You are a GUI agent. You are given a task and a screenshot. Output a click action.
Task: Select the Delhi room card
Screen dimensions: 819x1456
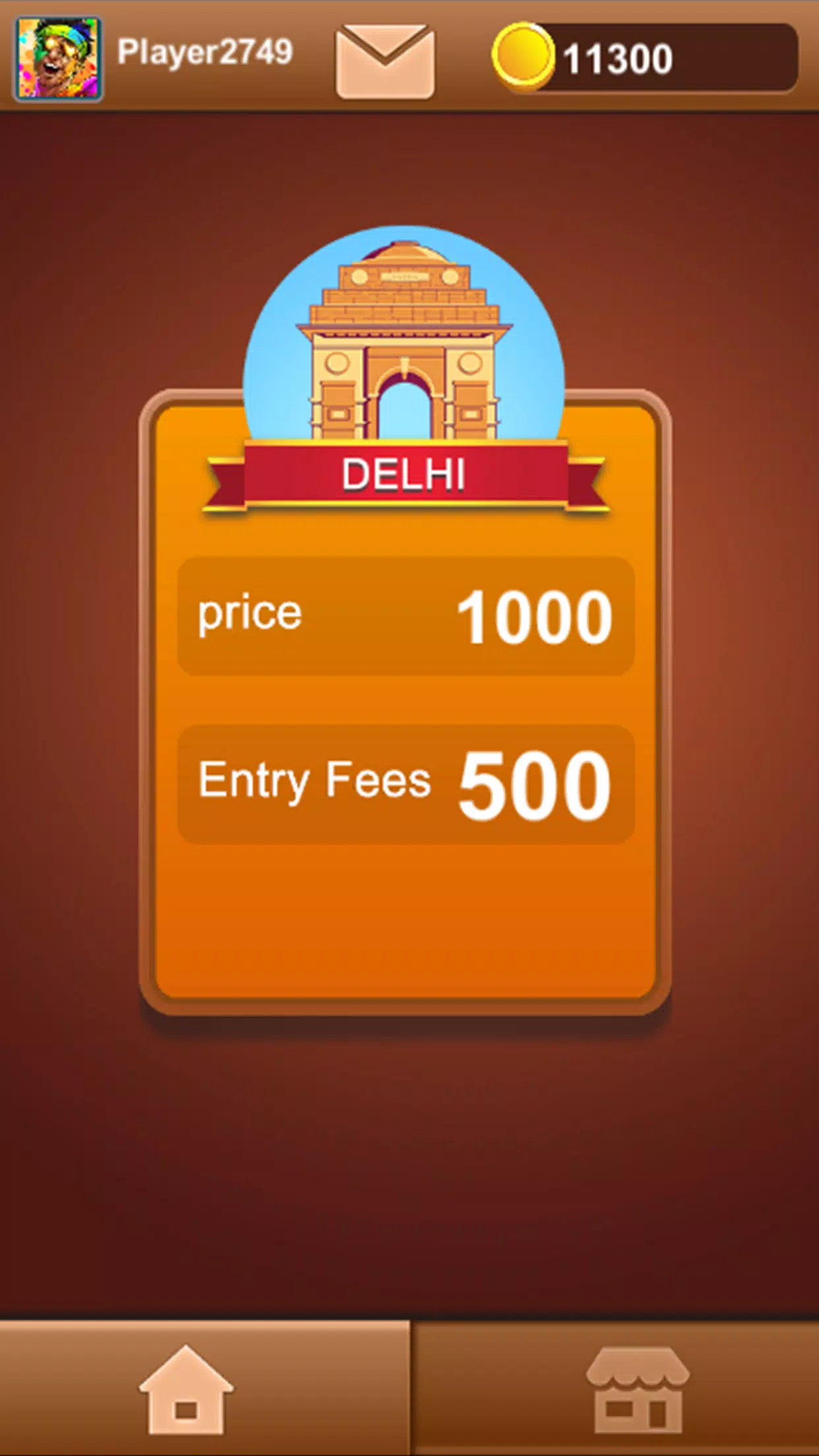(405, 699)
